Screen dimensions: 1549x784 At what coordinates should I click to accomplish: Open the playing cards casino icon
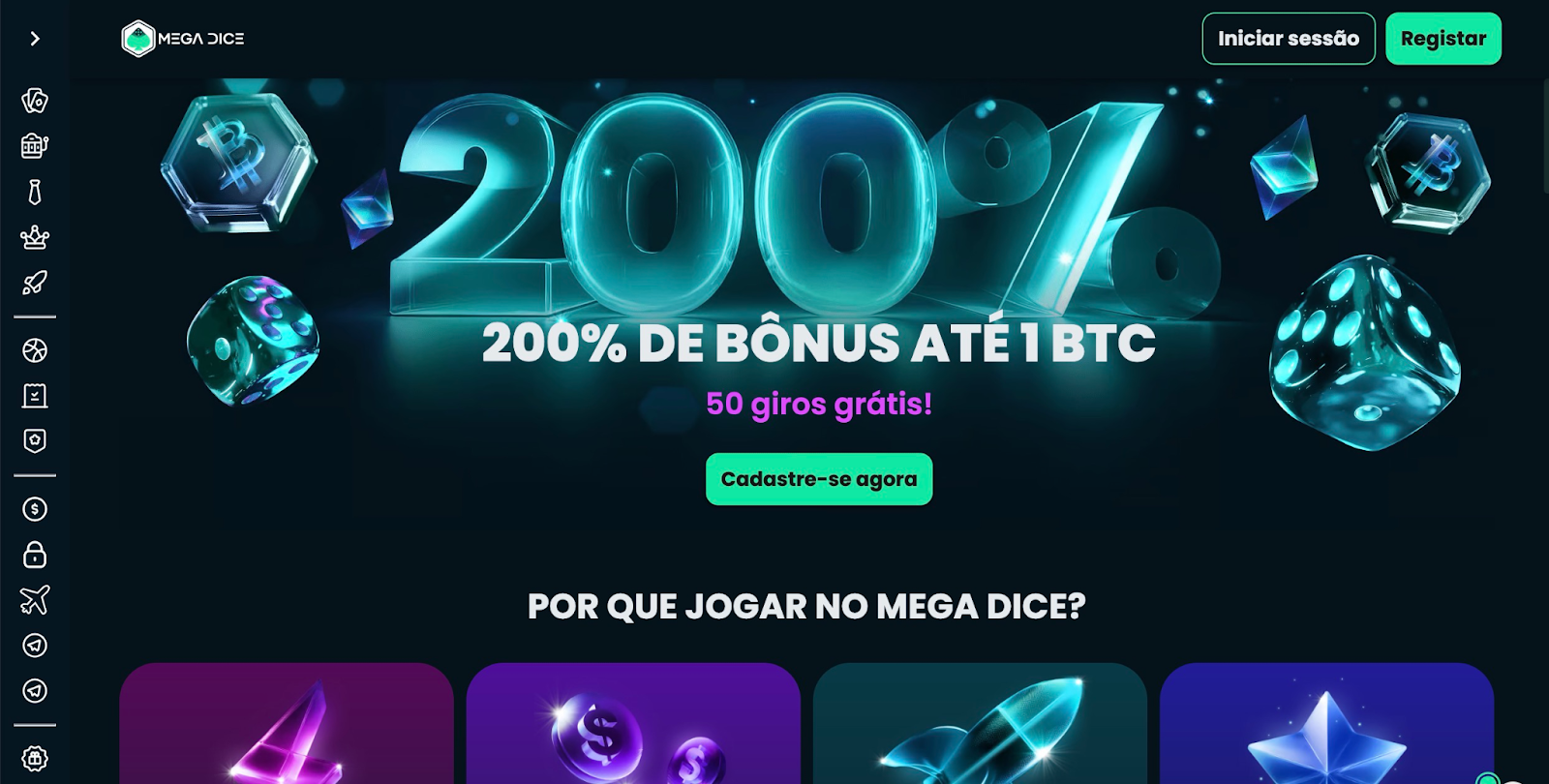(x=35, y=101)
